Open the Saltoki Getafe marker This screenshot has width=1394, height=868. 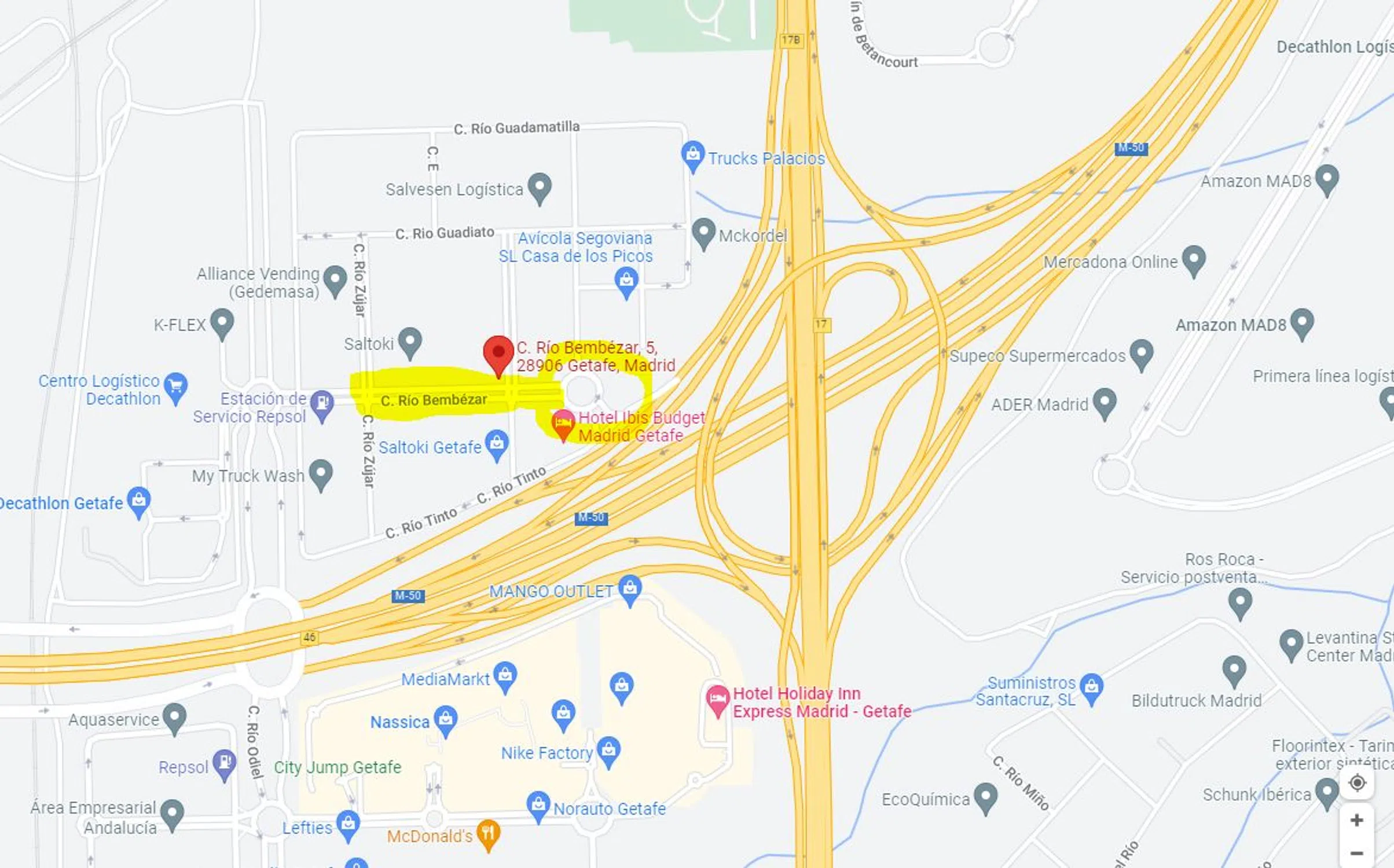[496, 444]
